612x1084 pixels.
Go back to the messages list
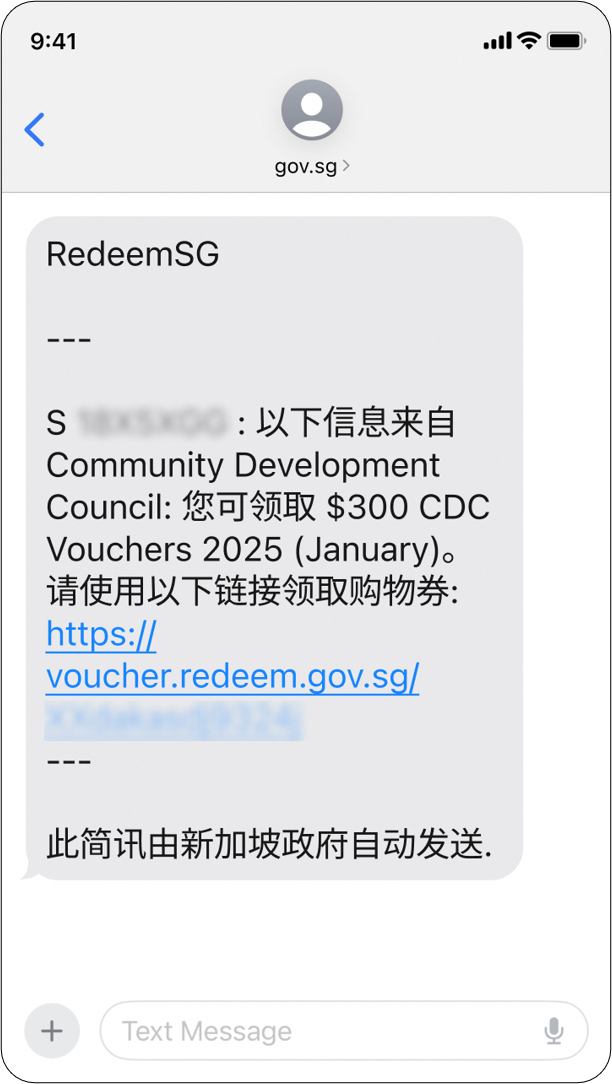pyautogui.click(x=35, y=130)
